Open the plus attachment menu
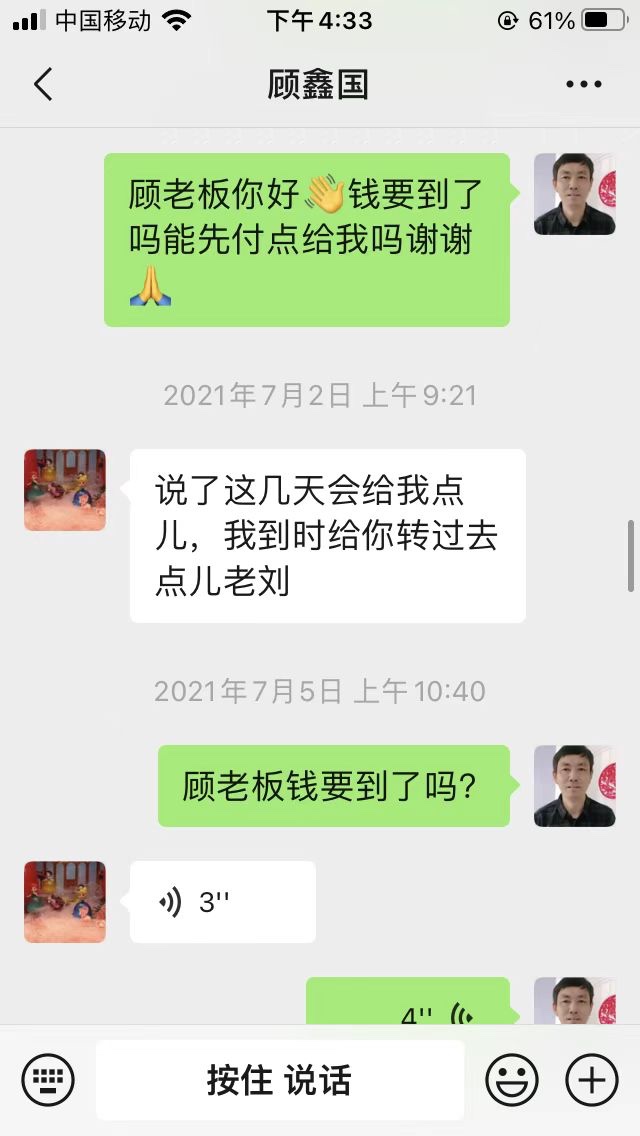Image resolution: width=640 pixels, height=1136 pixels. point(592,1080)
